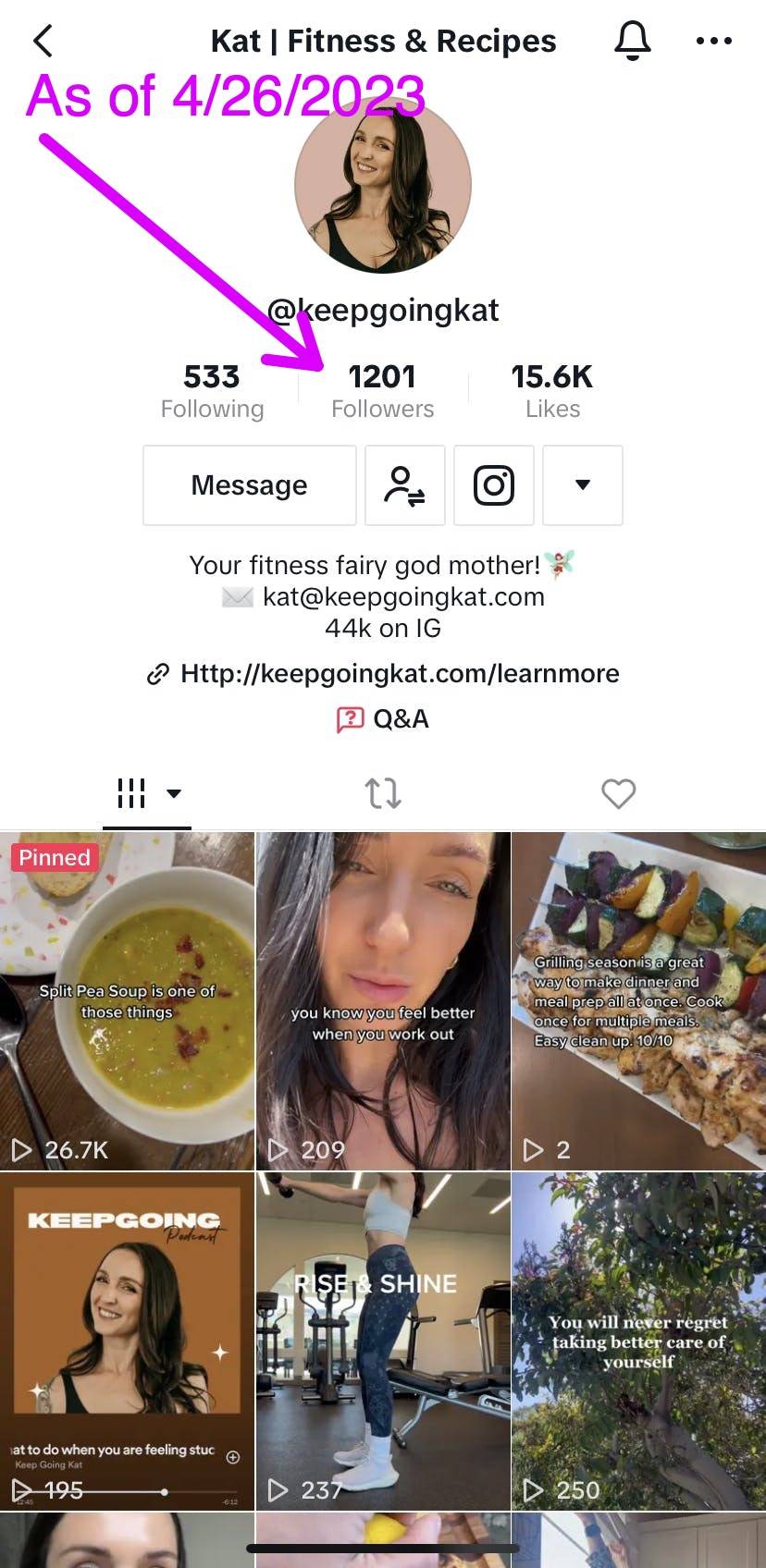Switch to the liked videos heart tab
This screenshot has height=1568, width=766.
click(x=618, y=793)
